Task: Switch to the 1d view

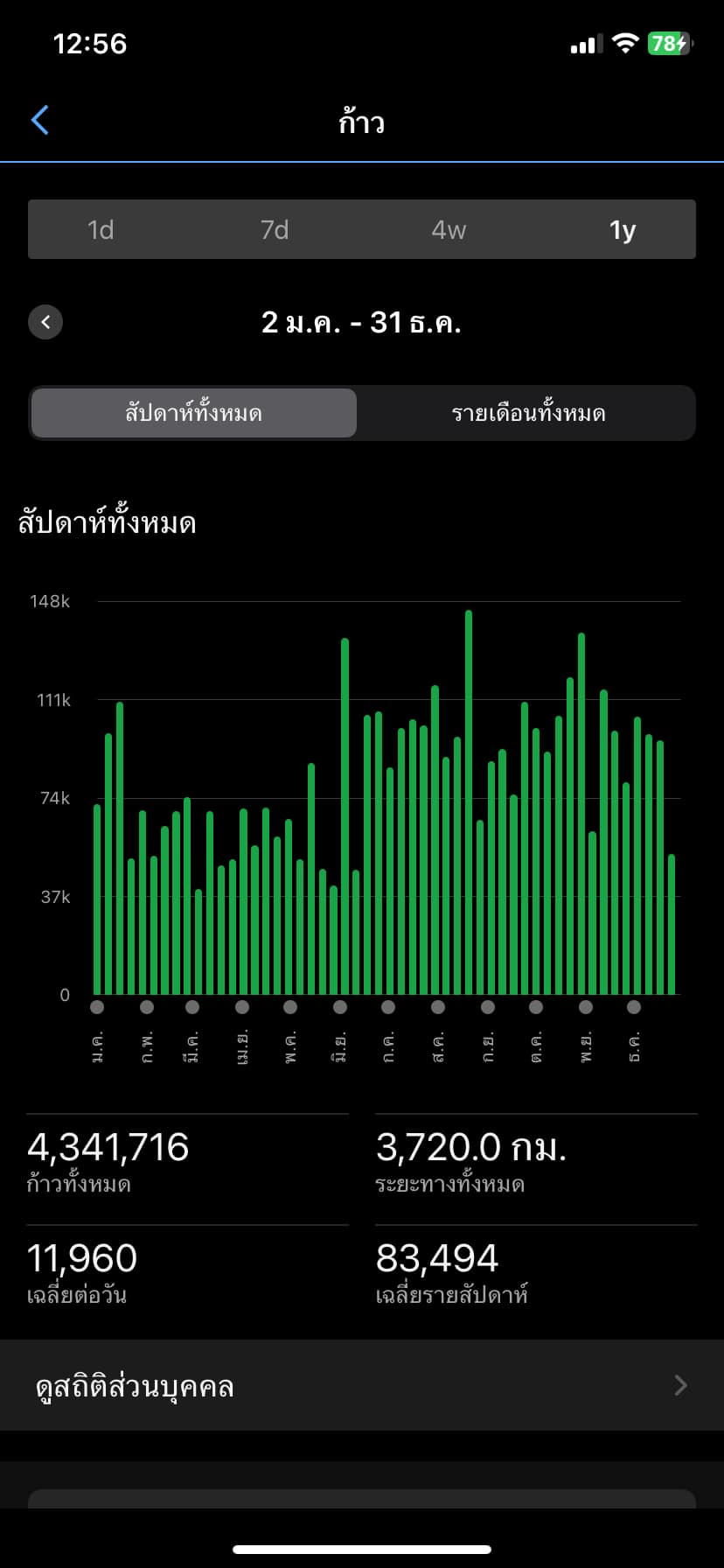Action: click(x=101, y=229)
